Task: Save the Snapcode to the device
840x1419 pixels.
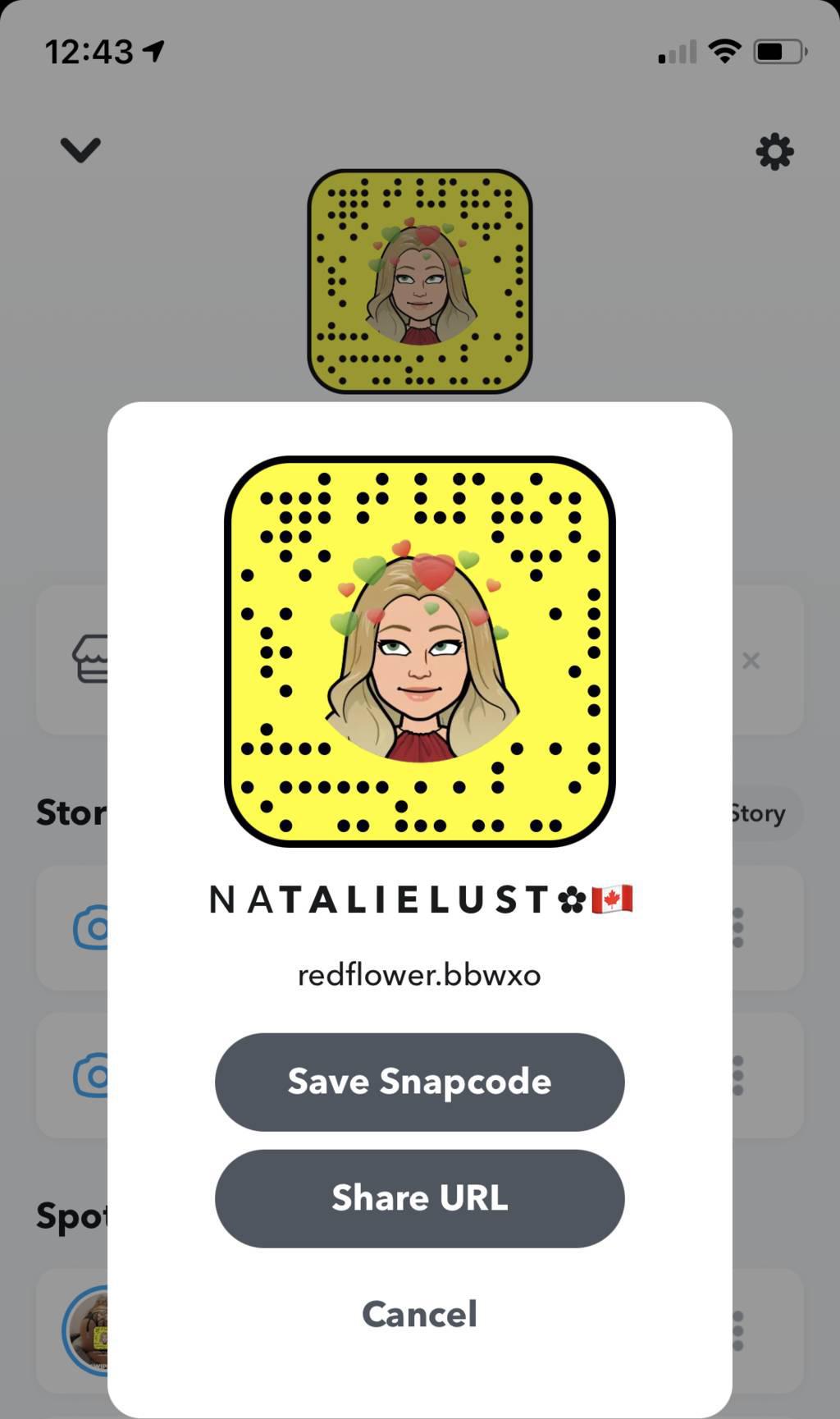Action: (419, 1082)
